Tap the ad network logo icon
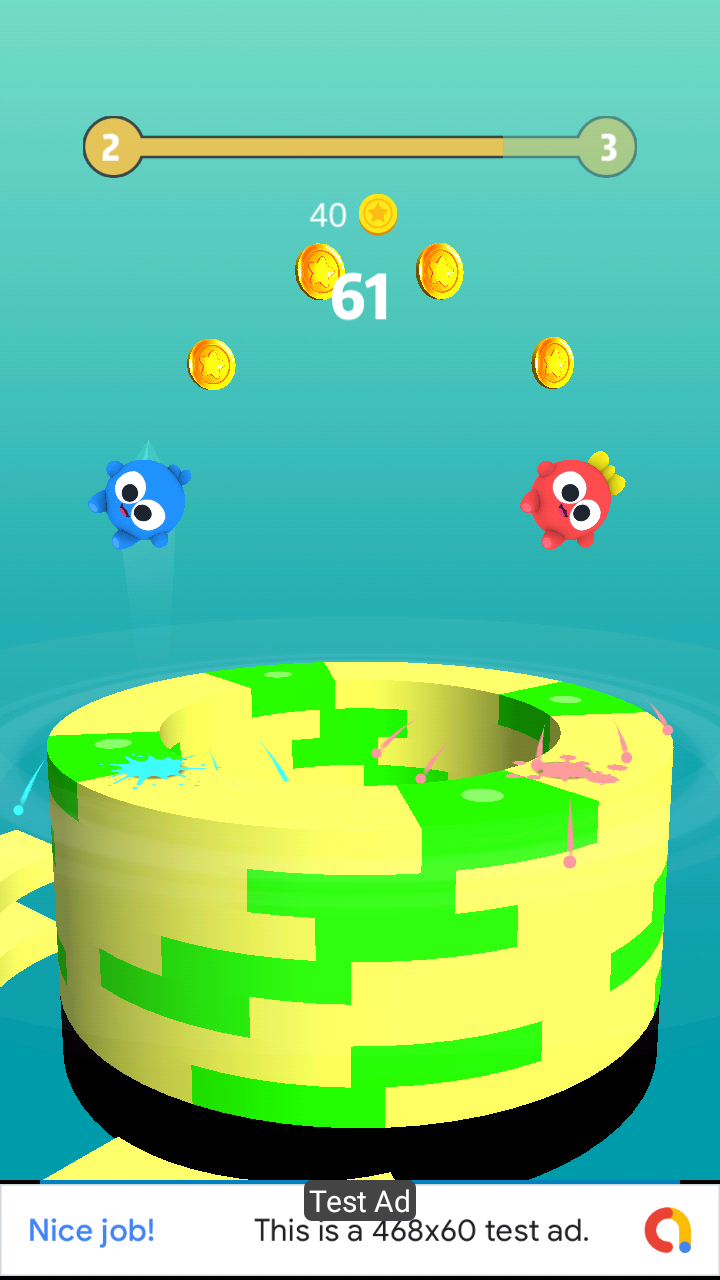 (668, 1230)
